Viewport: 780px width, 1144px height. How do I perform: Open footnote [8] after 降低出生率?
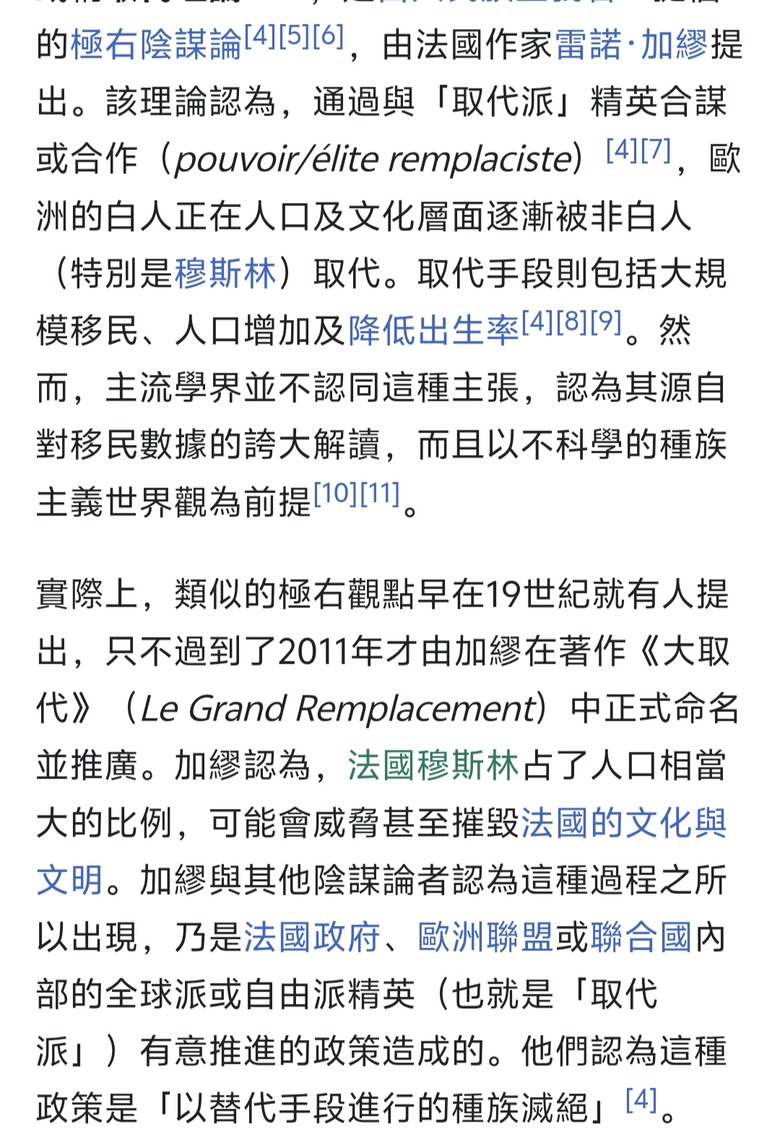pos(572,322)
